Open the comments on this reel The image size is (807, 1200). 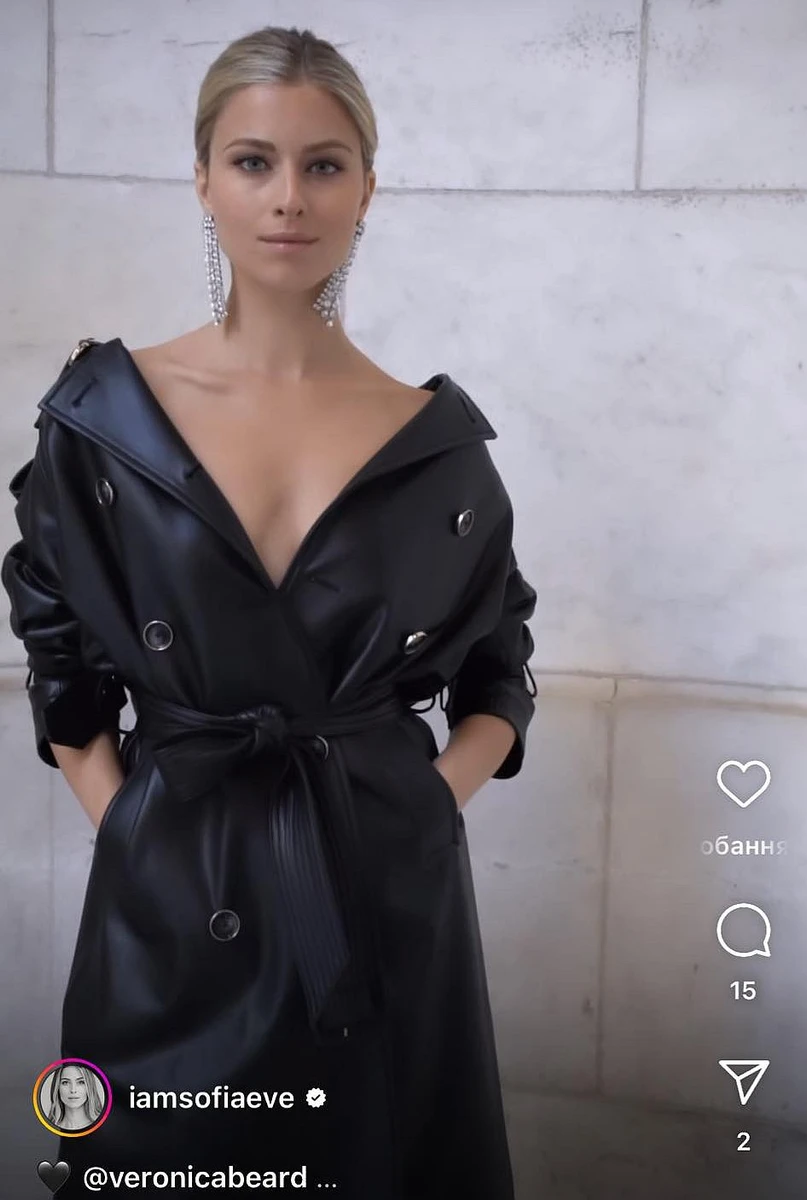[743, 930]
